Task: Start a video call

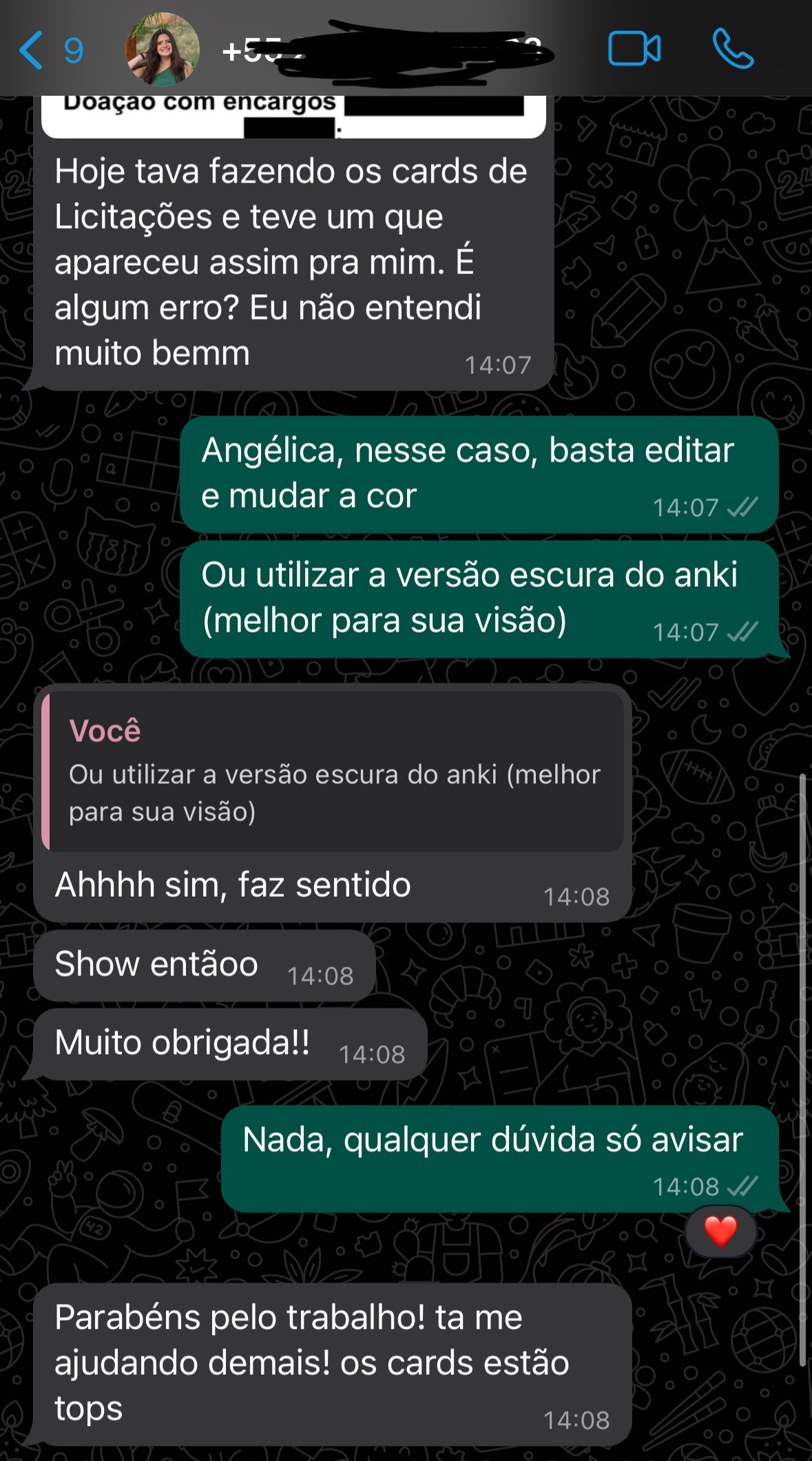Action: click(x=634, y=50)
